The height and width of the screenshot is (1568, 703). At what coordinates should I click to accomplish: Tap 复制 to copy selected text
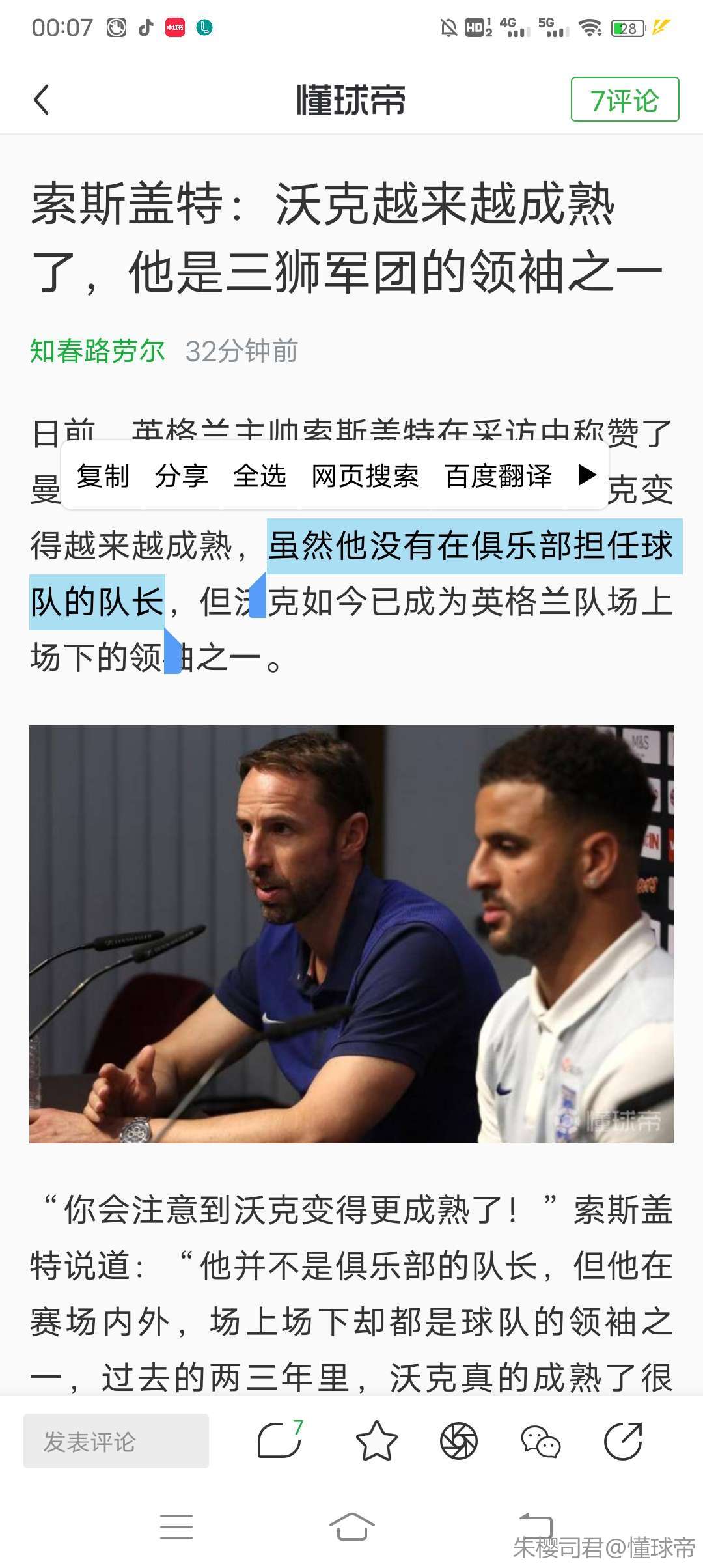103,476
